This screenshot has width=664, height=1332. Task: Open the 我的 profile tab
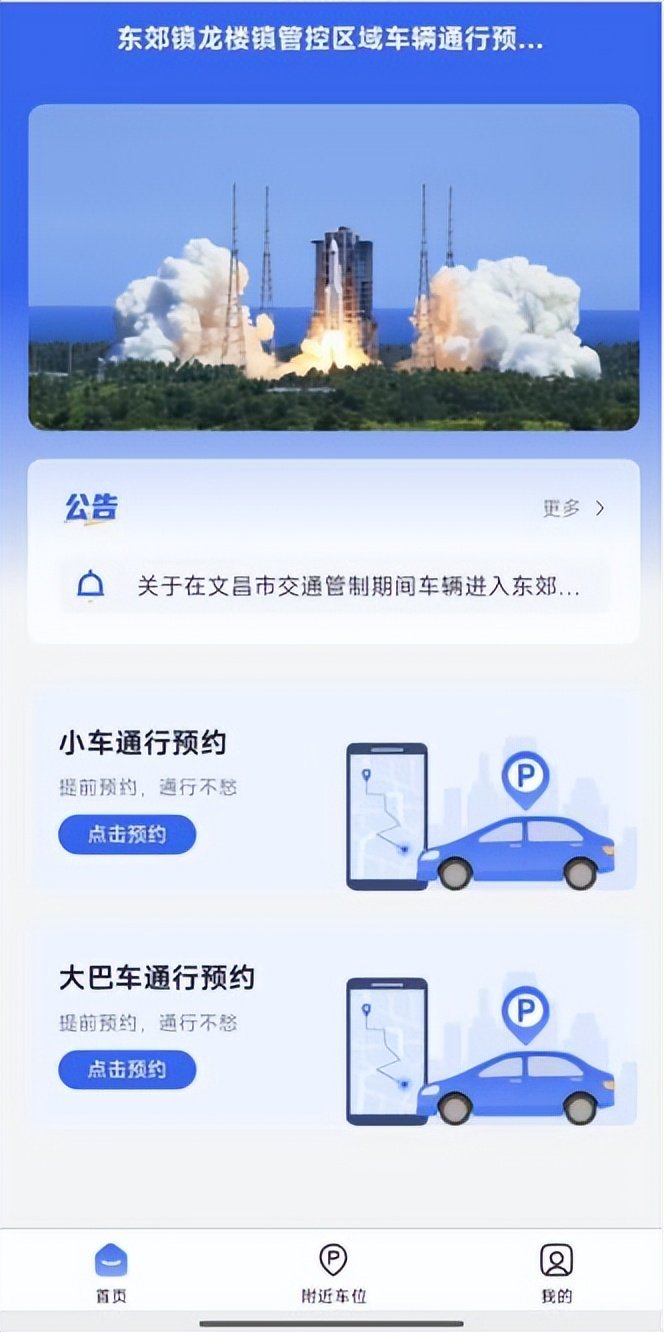pos(556,1272)
